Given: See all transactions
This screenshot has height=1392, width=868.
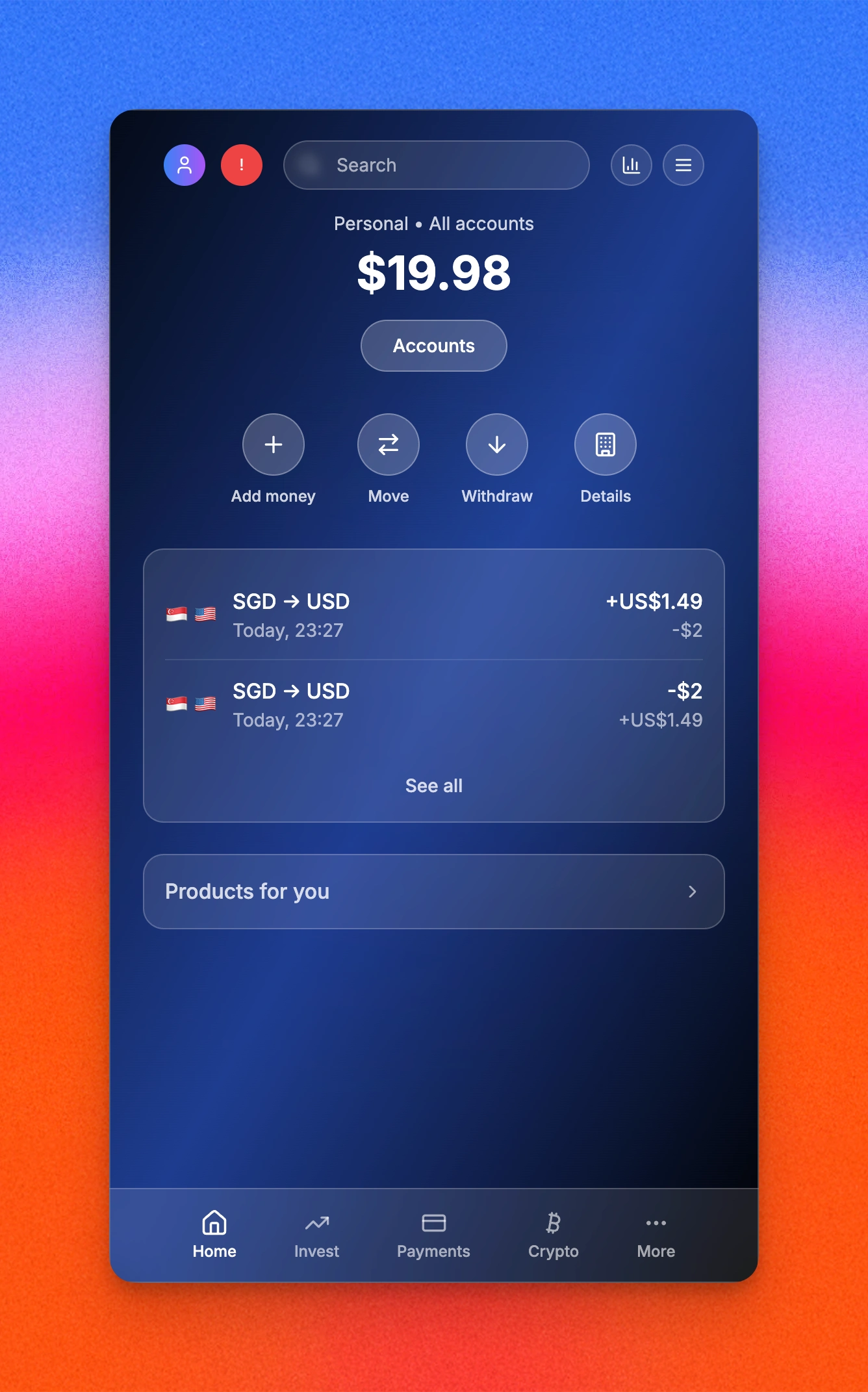Looking at the screenshot, I should [433, 786].
